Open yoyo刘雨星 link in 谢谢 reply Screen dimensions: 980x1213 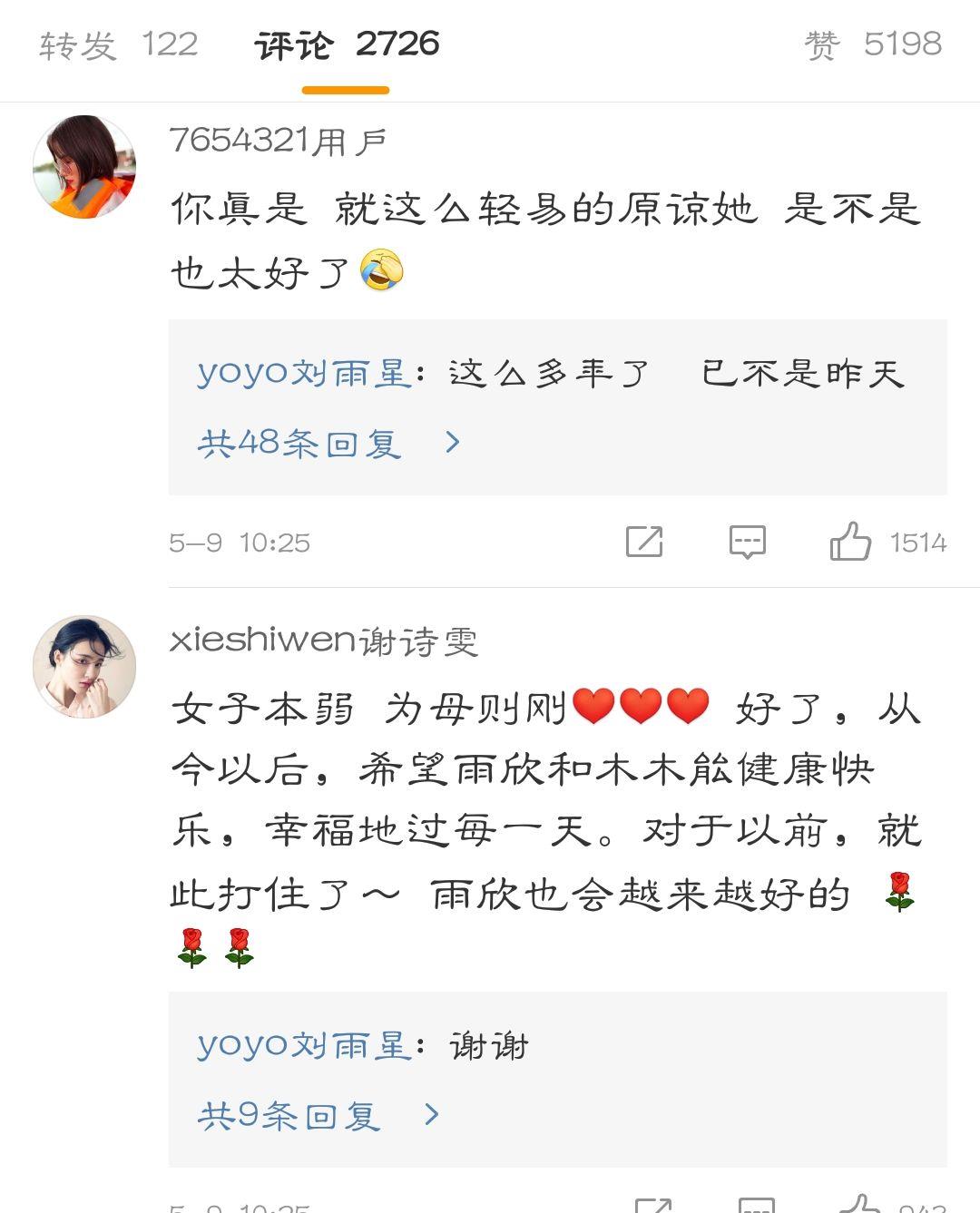[x=304, y=1045]
